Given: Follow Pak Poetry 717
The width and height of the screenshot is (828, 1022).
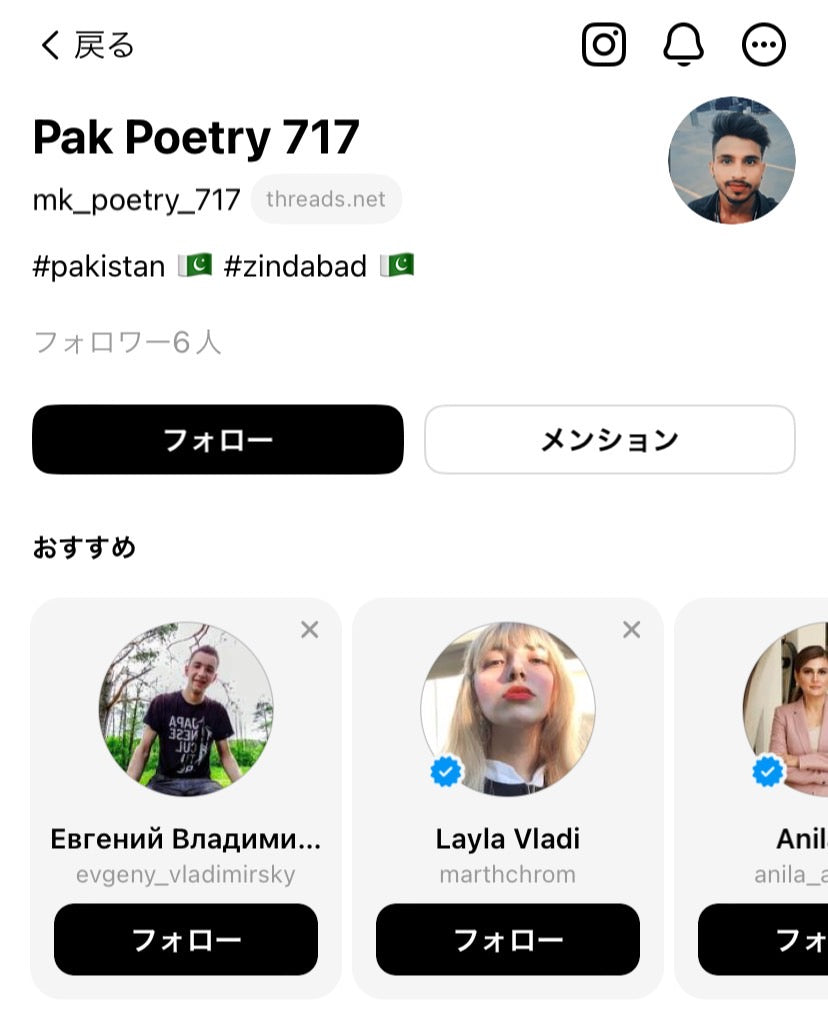Looking at the screenshot, I should (x=218, y=439).
